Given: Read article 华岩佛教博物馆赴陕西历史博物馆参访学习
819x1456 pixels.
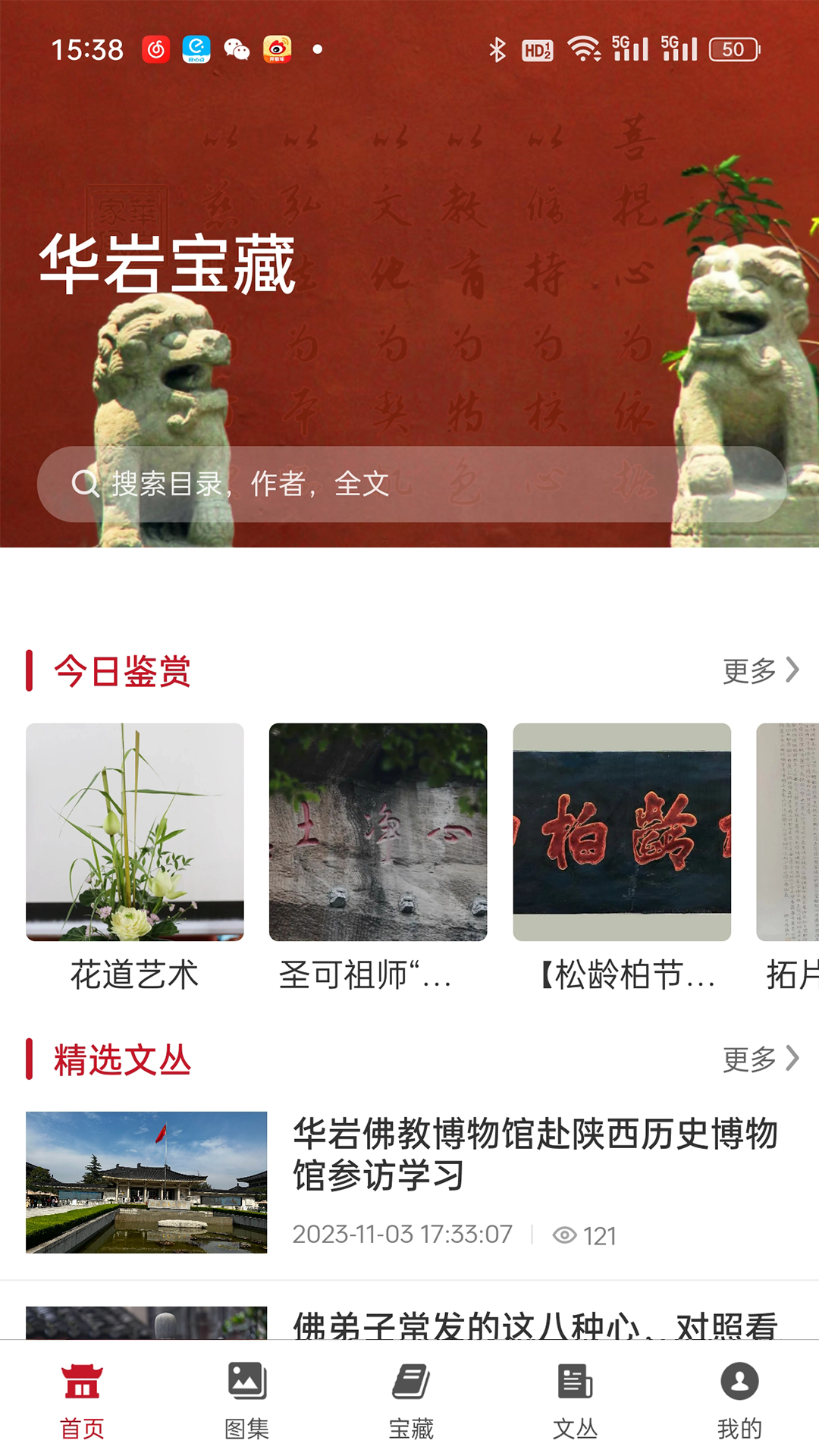Looking at the screenshot, I should tap(535, 1154).
